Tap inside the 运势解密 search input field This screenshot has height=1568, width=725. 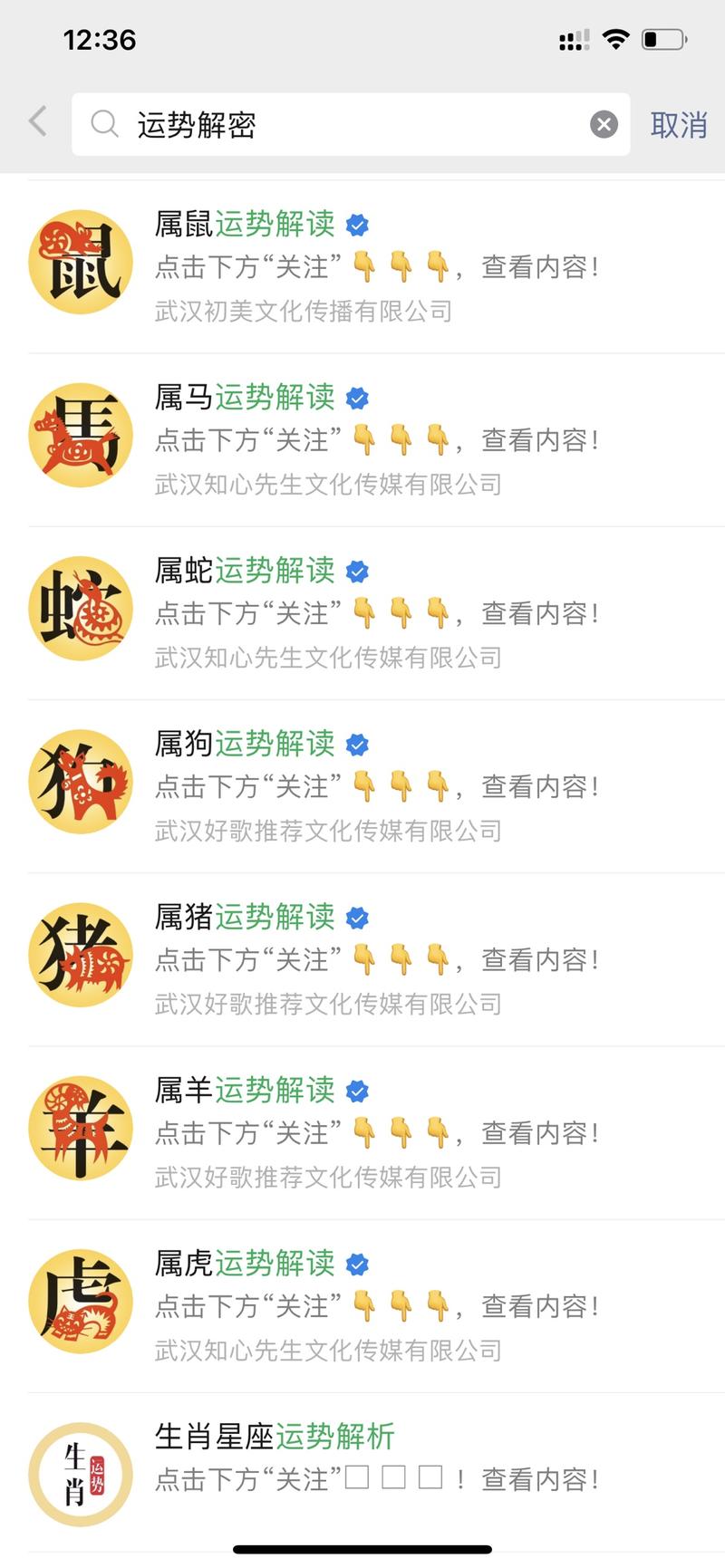(x=272, y=125)
